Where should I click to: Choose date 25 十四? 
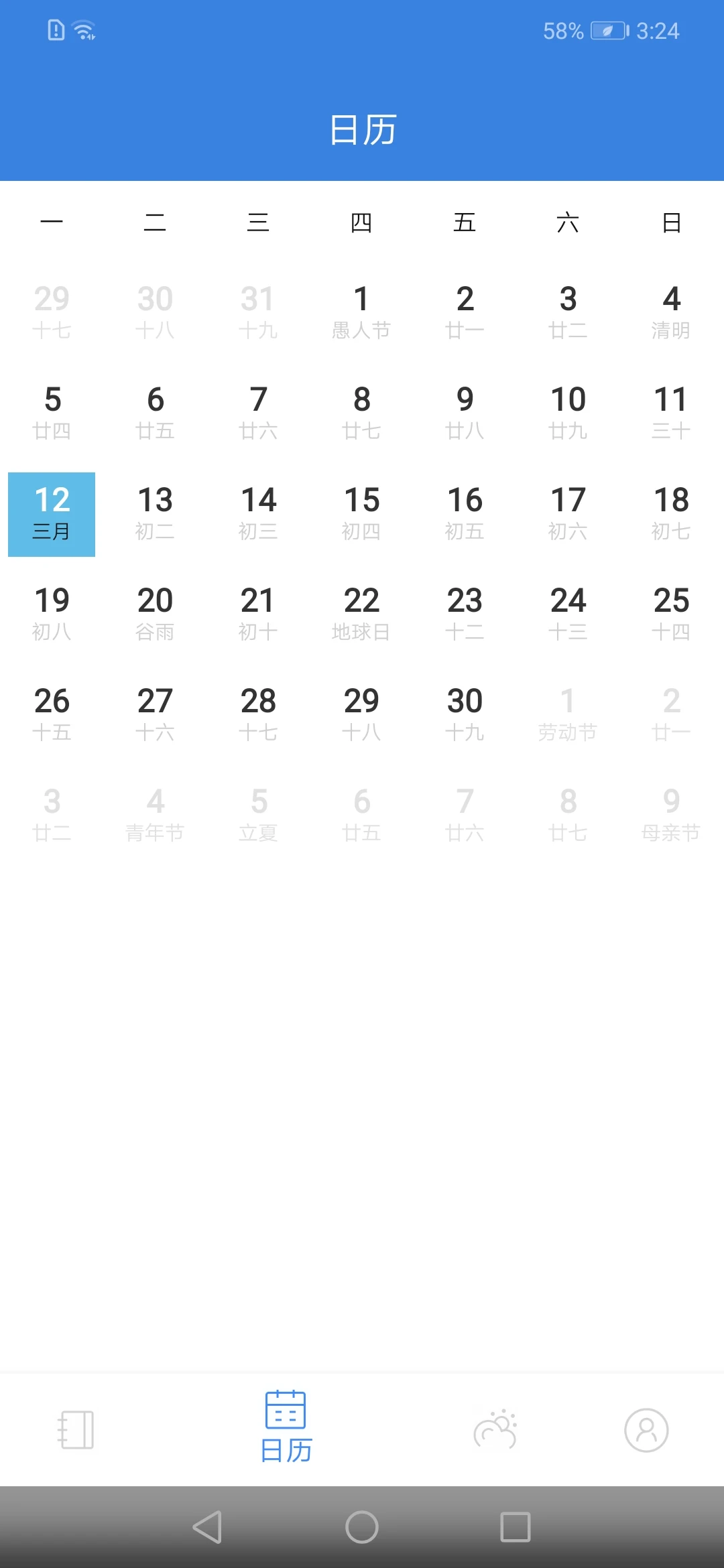pyautogui.click(x=671, y=614)
